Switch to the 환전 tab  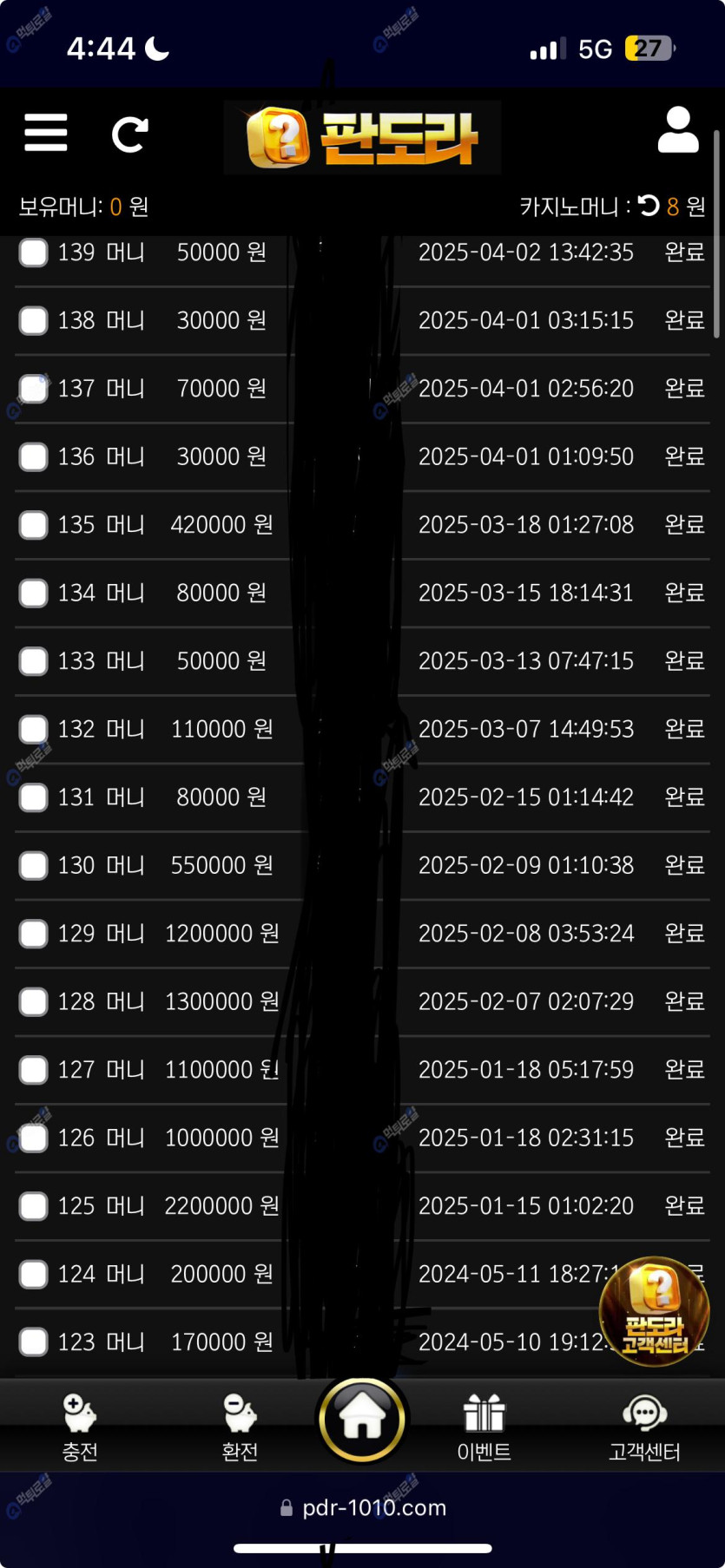(x=240, y=1427)
